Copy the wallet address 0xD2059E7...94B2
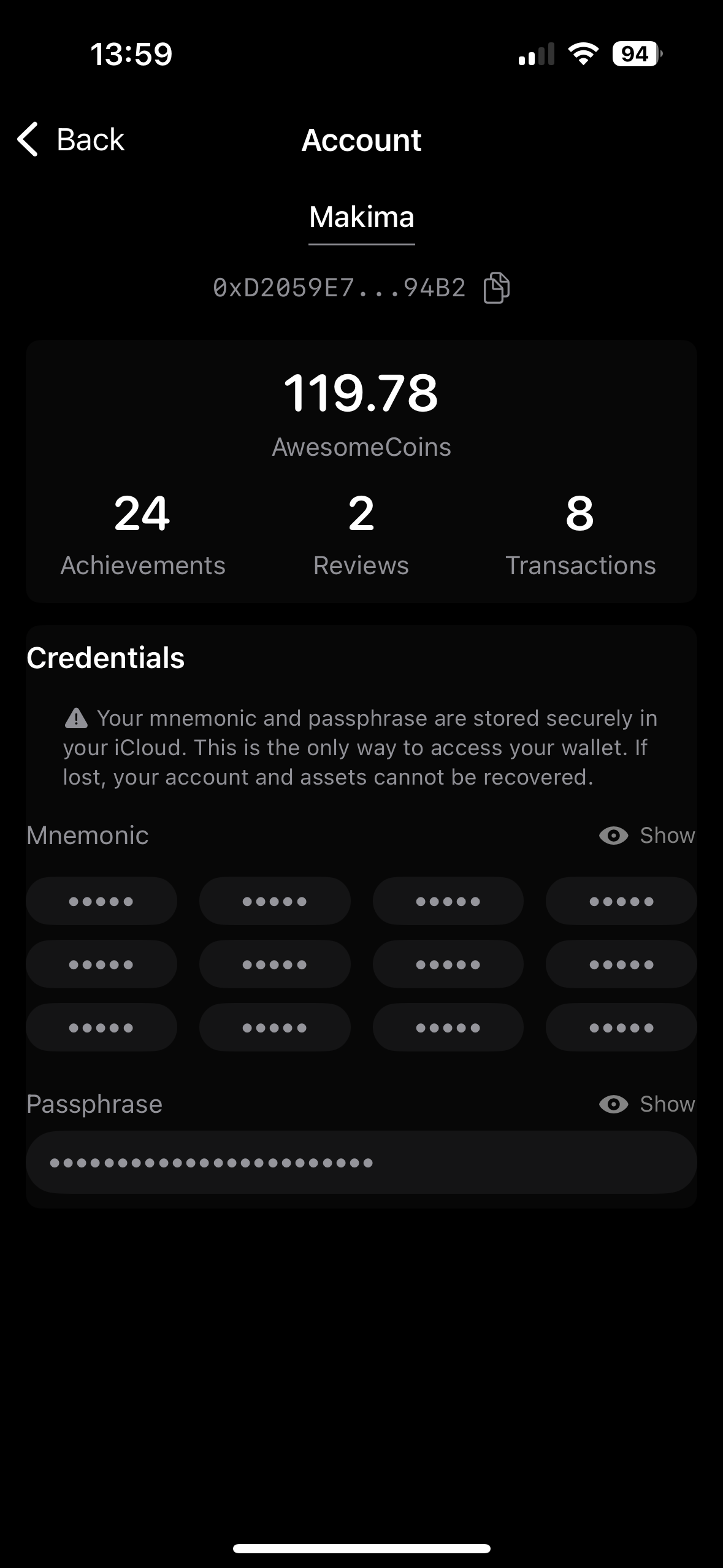The height and width of the screenshot is (1568, 723). point(496,288)
